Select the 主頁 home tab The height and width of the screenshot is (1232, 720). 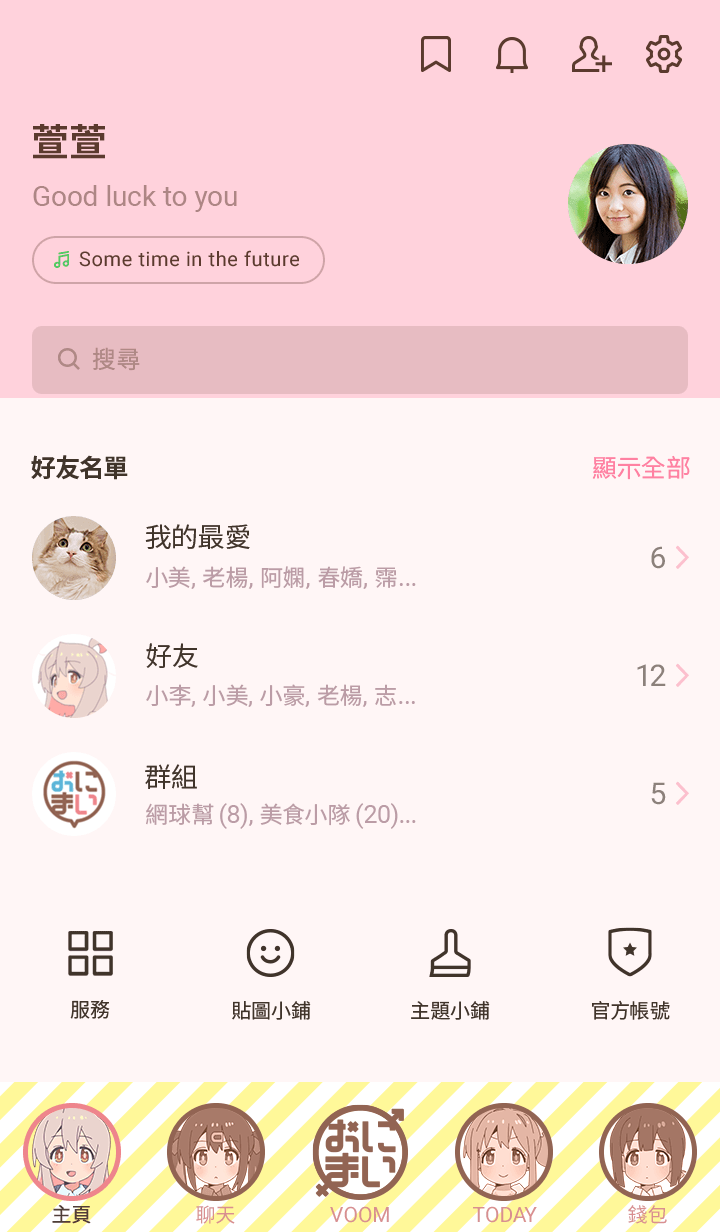pyautogui.click(x=72, y=1164)
